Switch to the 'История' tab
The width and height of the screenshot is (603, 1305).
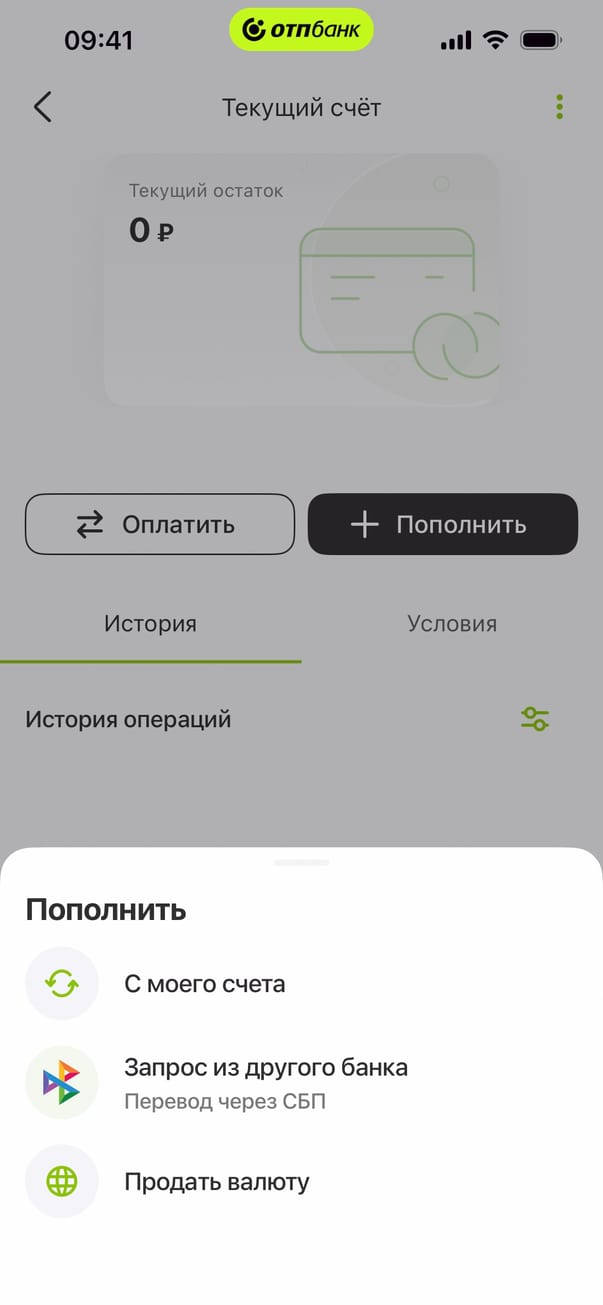click(x=150, y=624)
